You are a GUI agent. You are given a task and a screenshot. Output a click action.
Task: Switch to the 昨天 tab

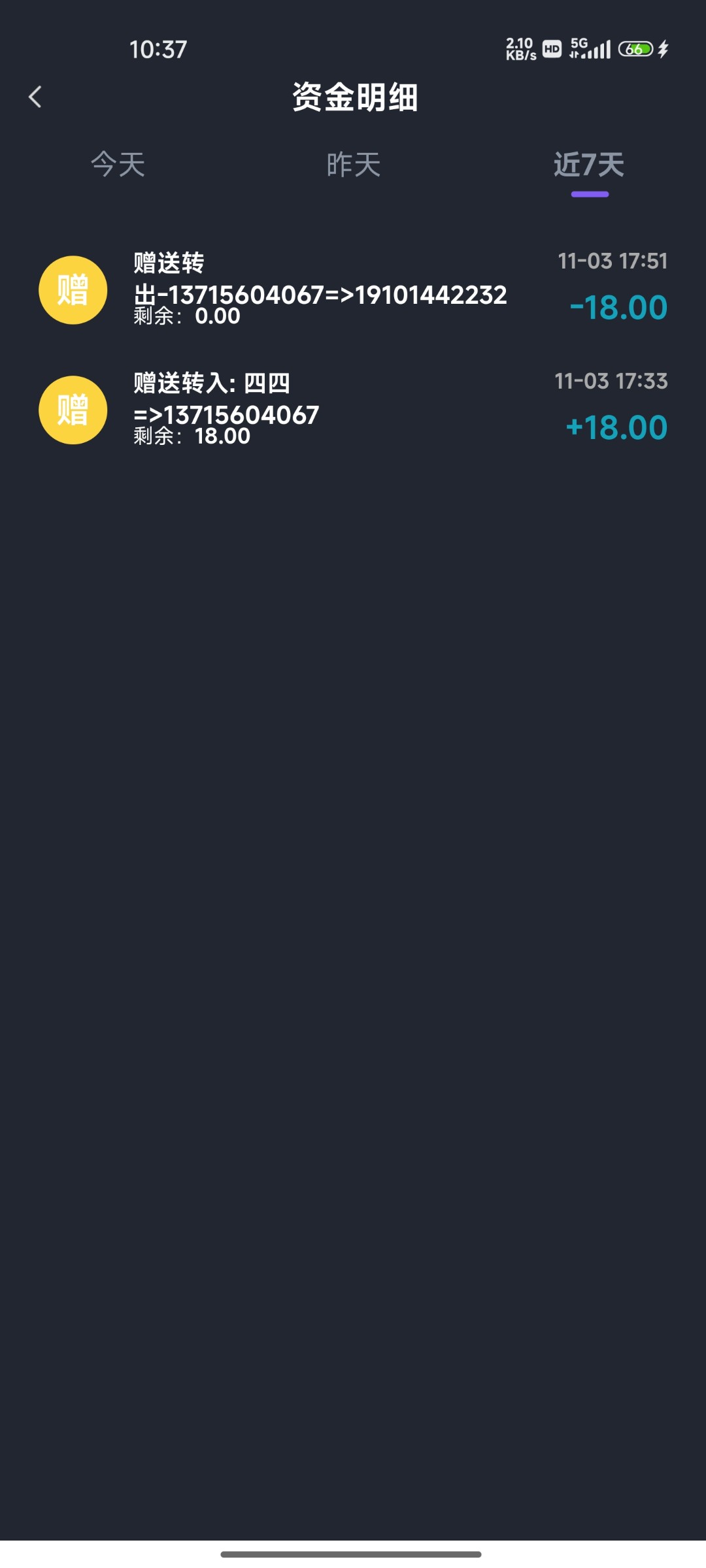pyautogui.click(x=353, y=165)
